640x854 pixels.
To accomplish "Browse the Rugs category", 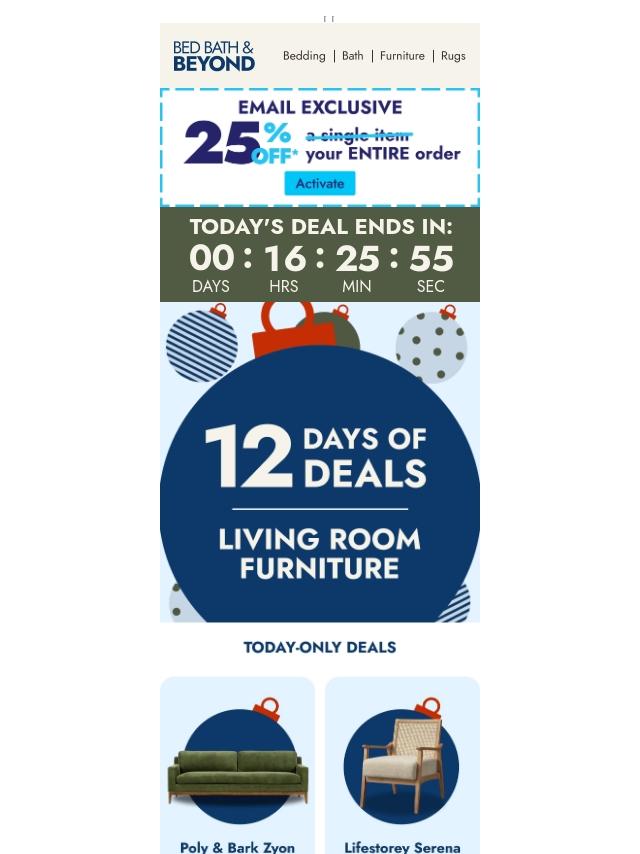I will 453,56.
